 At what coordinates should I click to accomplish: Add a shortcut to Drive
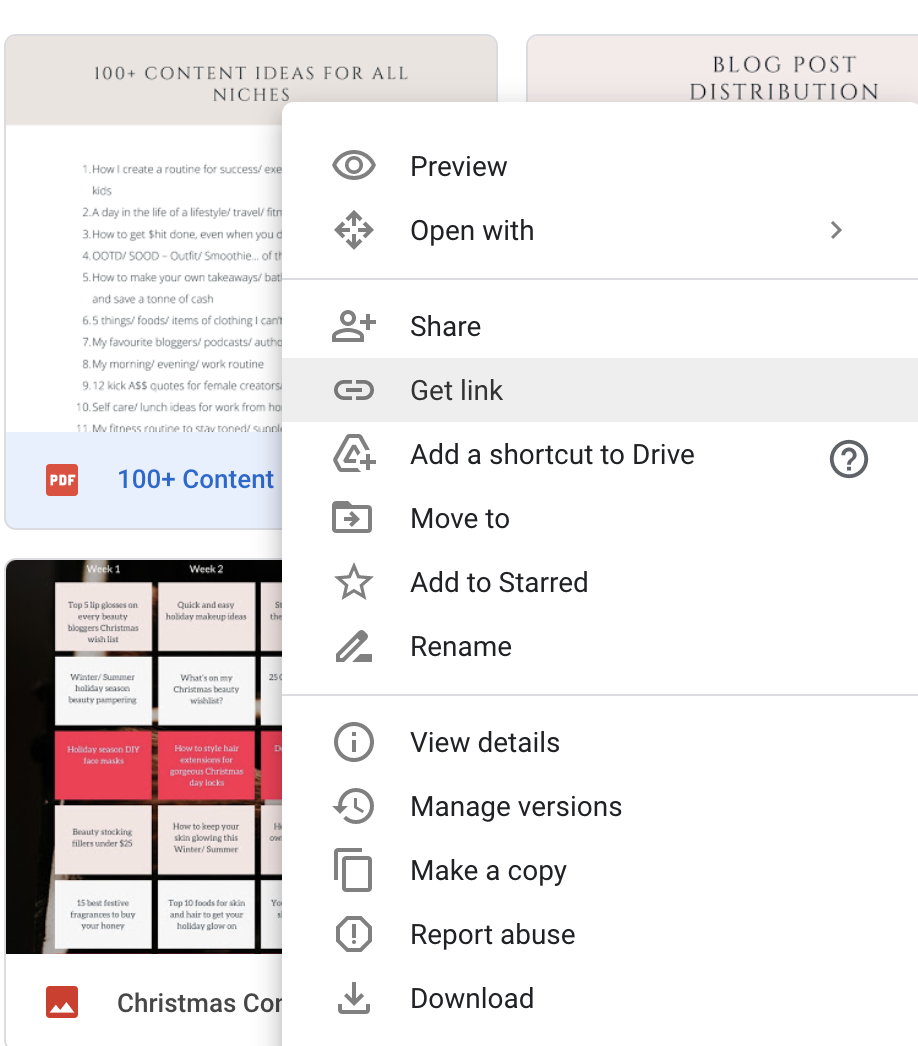[551, 455]
